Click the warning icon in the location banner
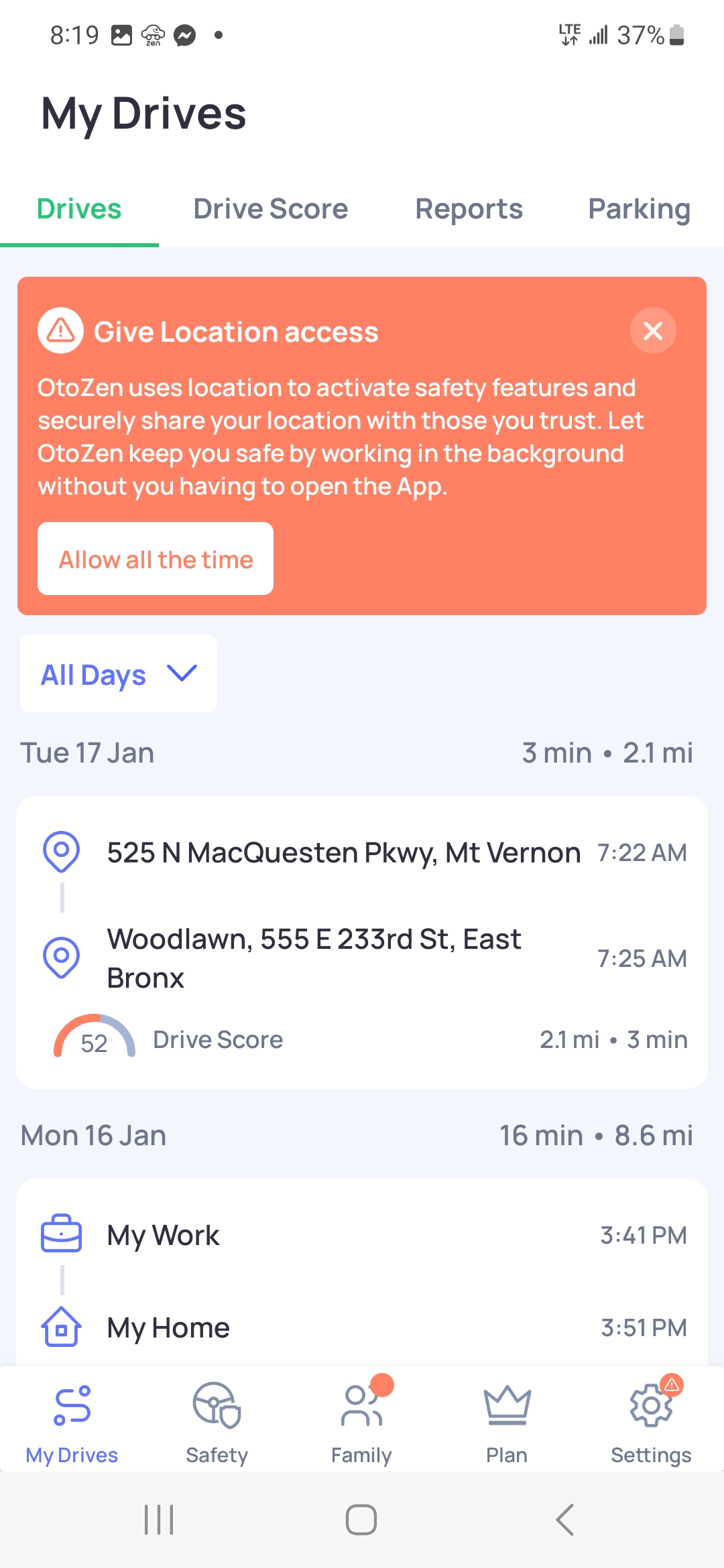 [x=61, y=331]
